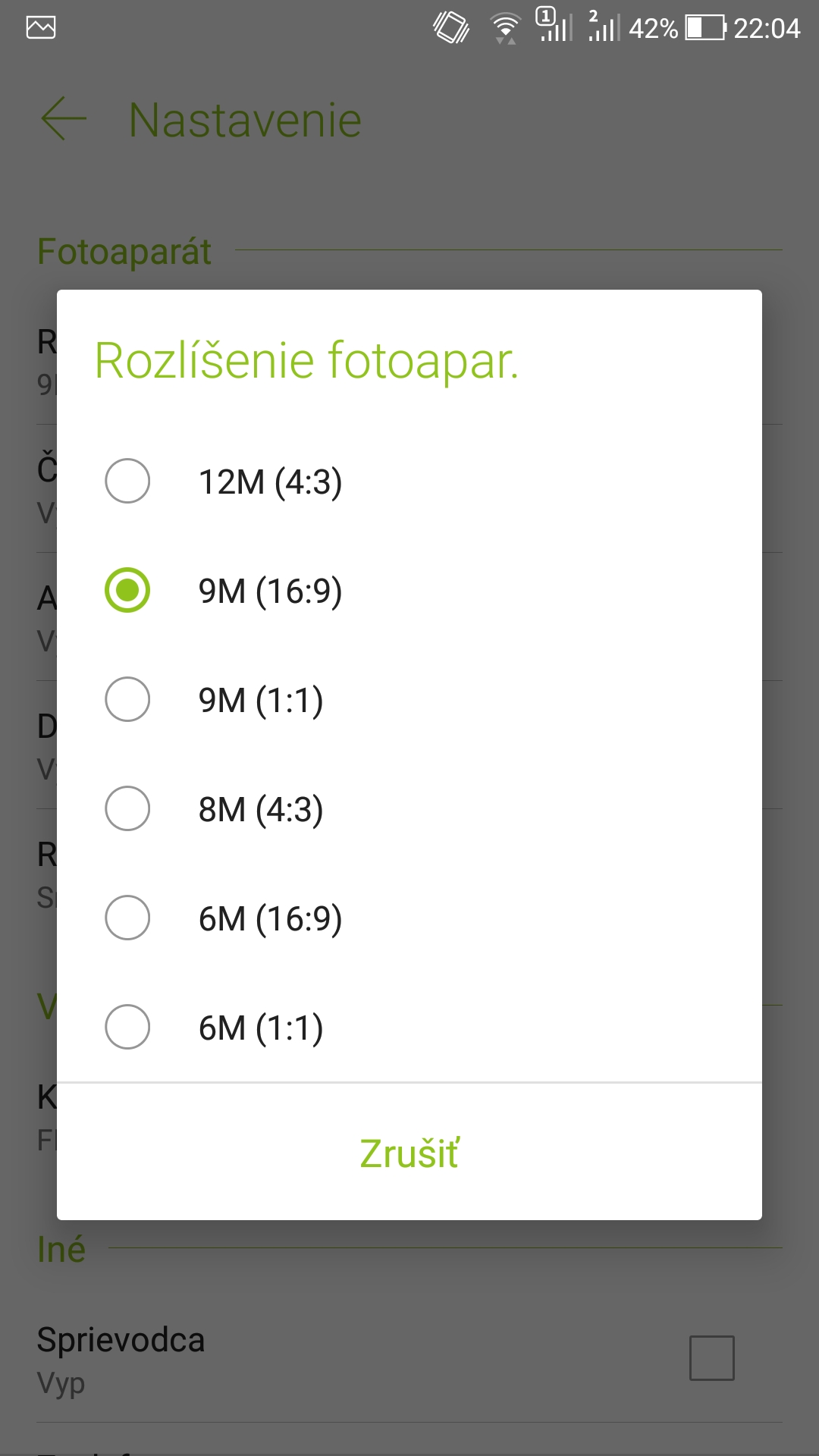Select 6M (1:1) resolution

409,1027
